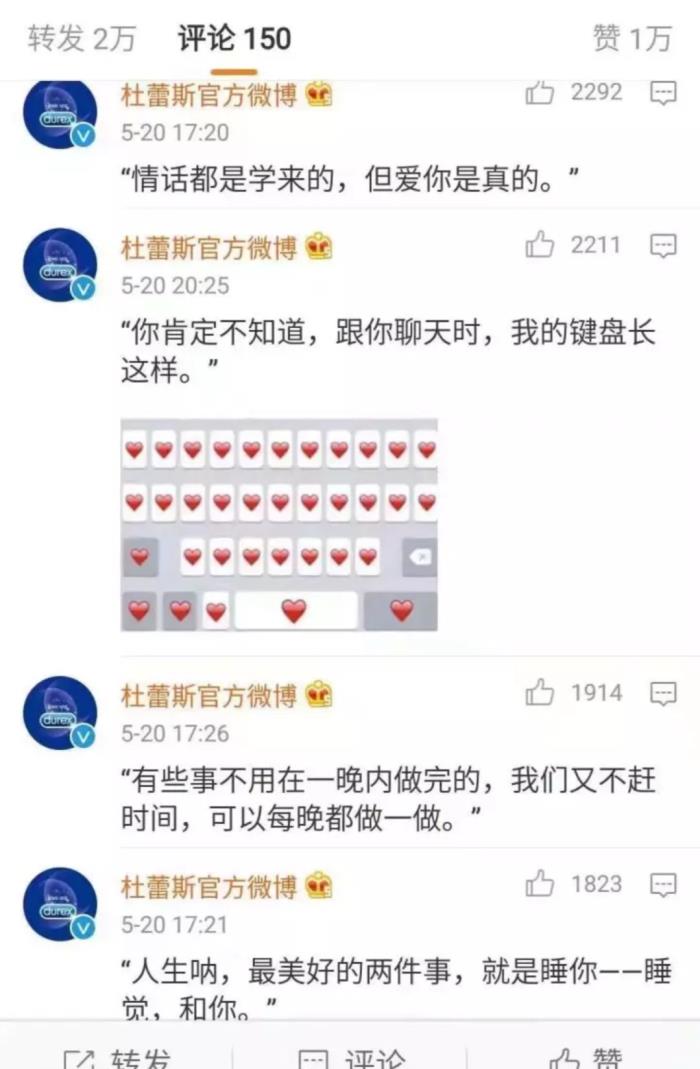The width and height of the screenshot is (700, 1069).
Task: Like the keyboard comment posted at 20:25
Action: (540, 245)
